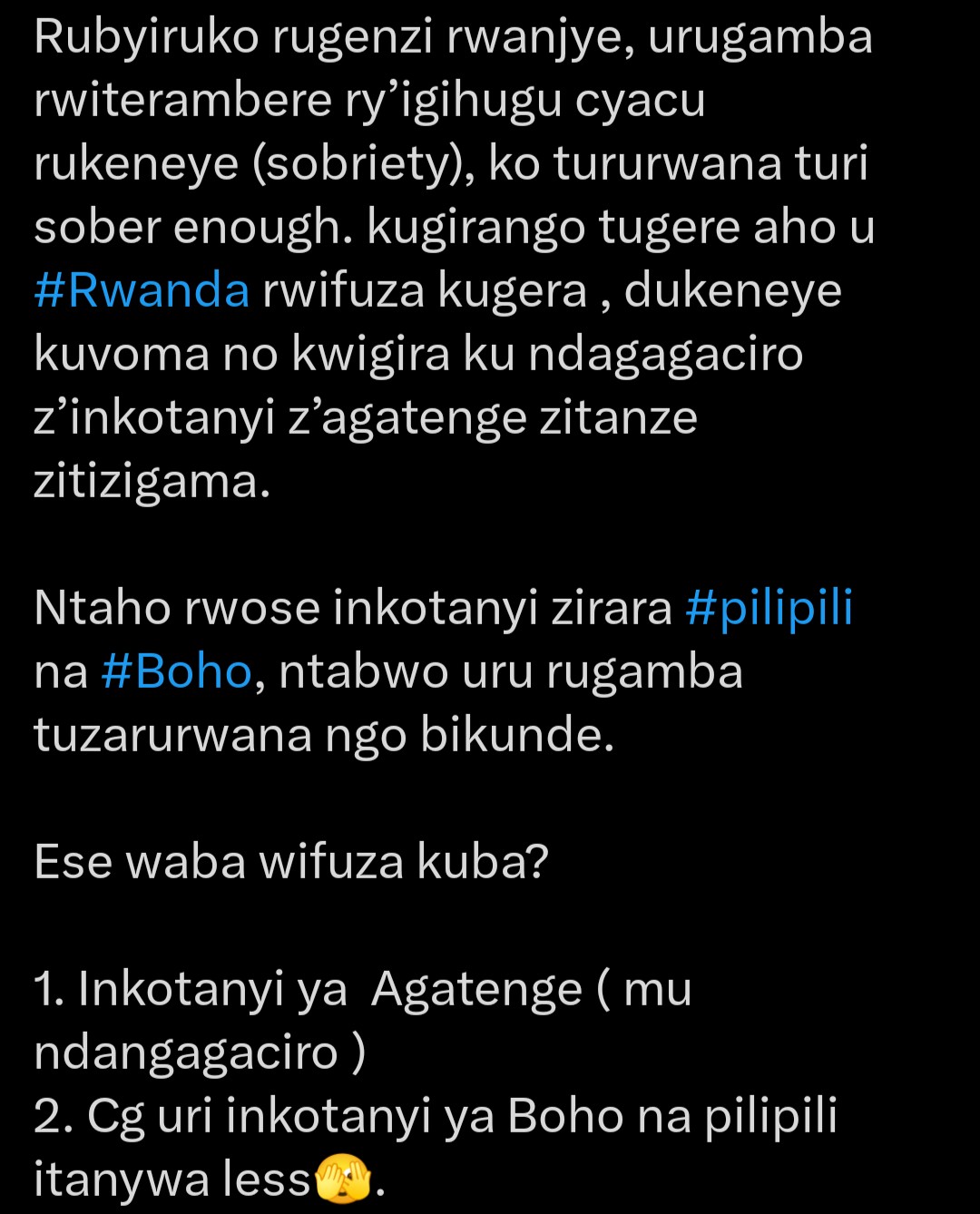980x1214 pixels.
Task: Open the #Rwanda hashtag
Action: click(x=142, y=291)
